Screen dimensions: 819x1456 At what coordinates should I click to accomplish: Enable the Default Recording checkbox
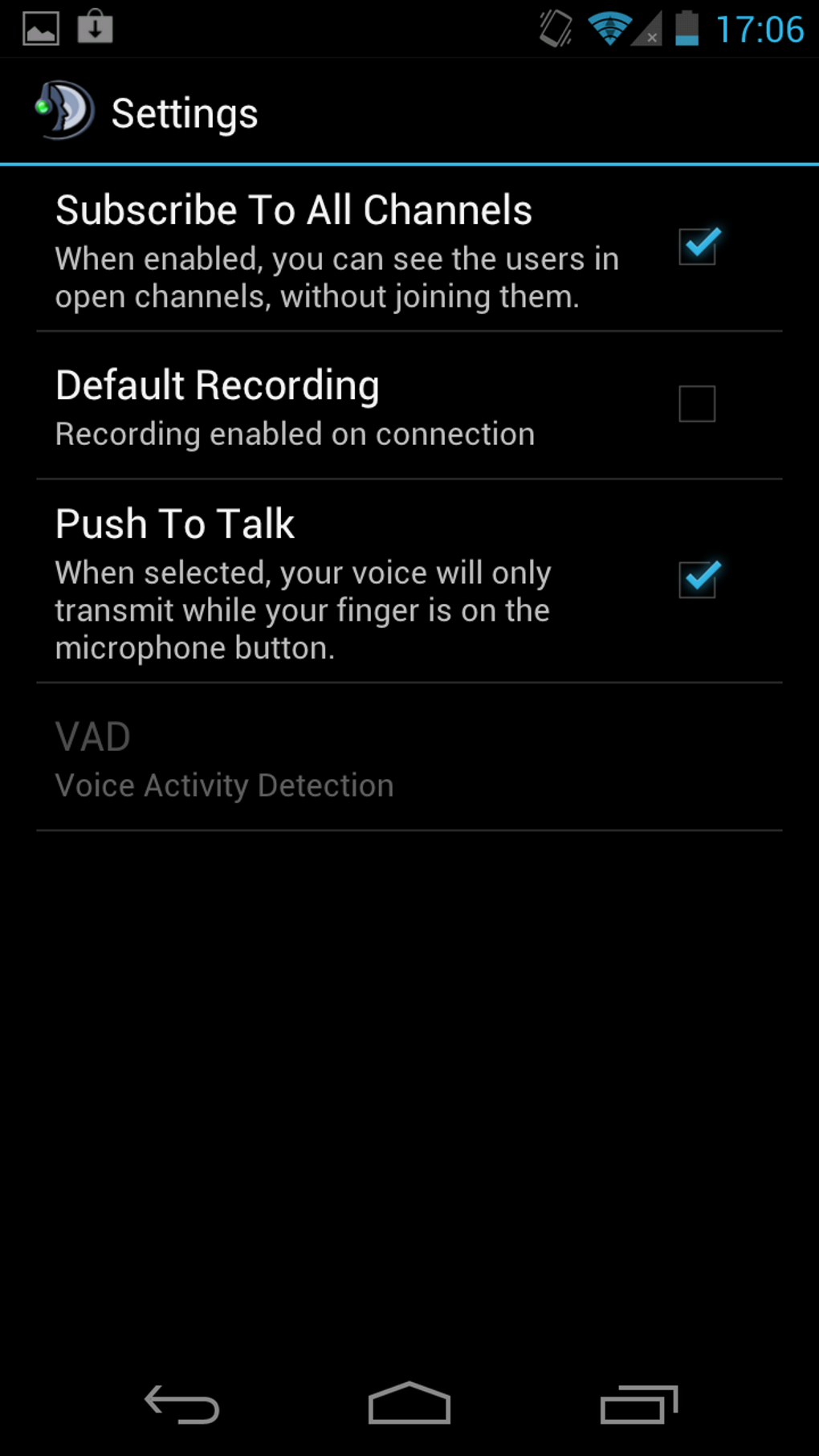(697, 404)
